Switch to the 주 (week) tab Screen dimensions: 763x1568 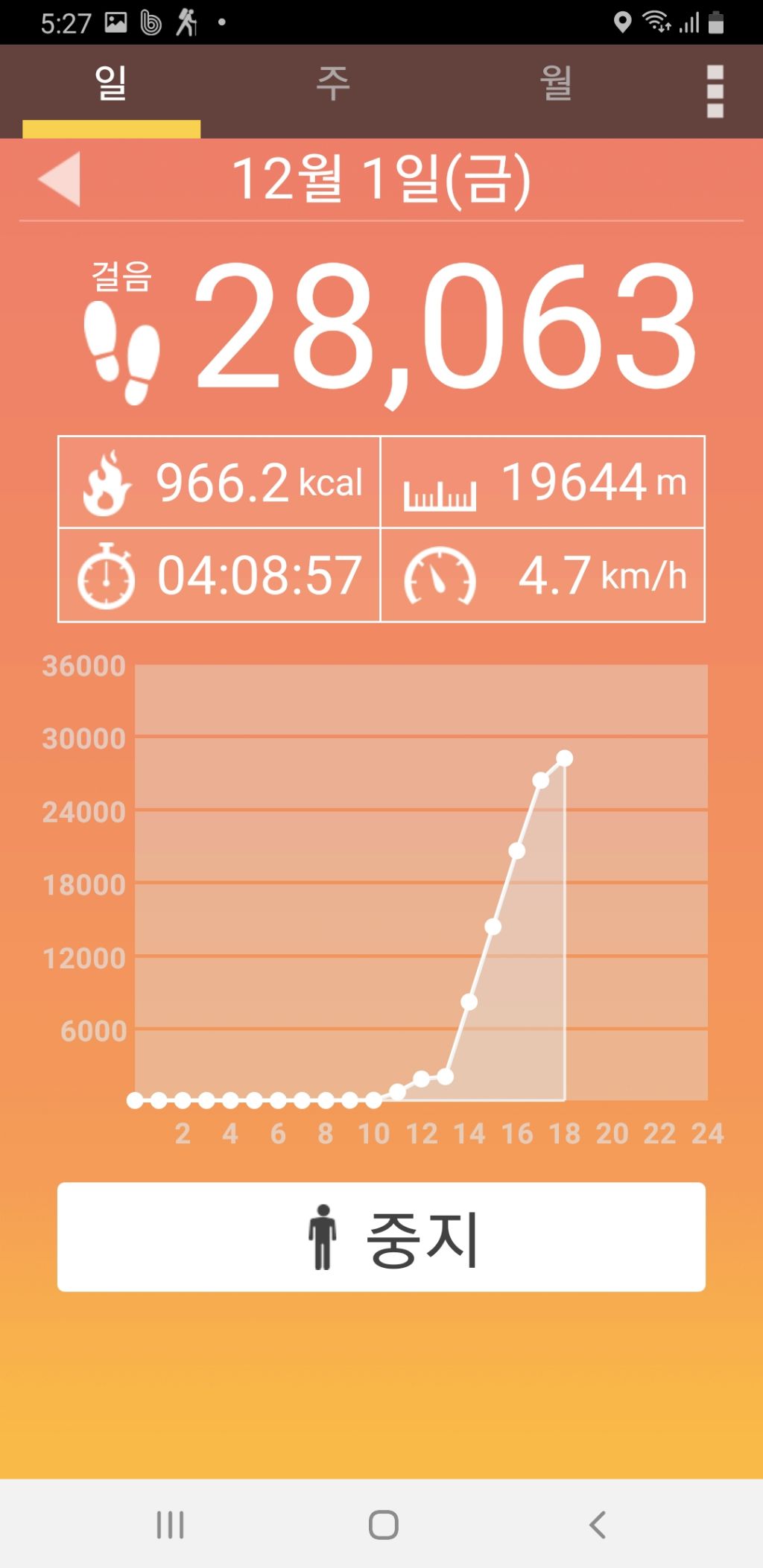[x=333, y=84]
